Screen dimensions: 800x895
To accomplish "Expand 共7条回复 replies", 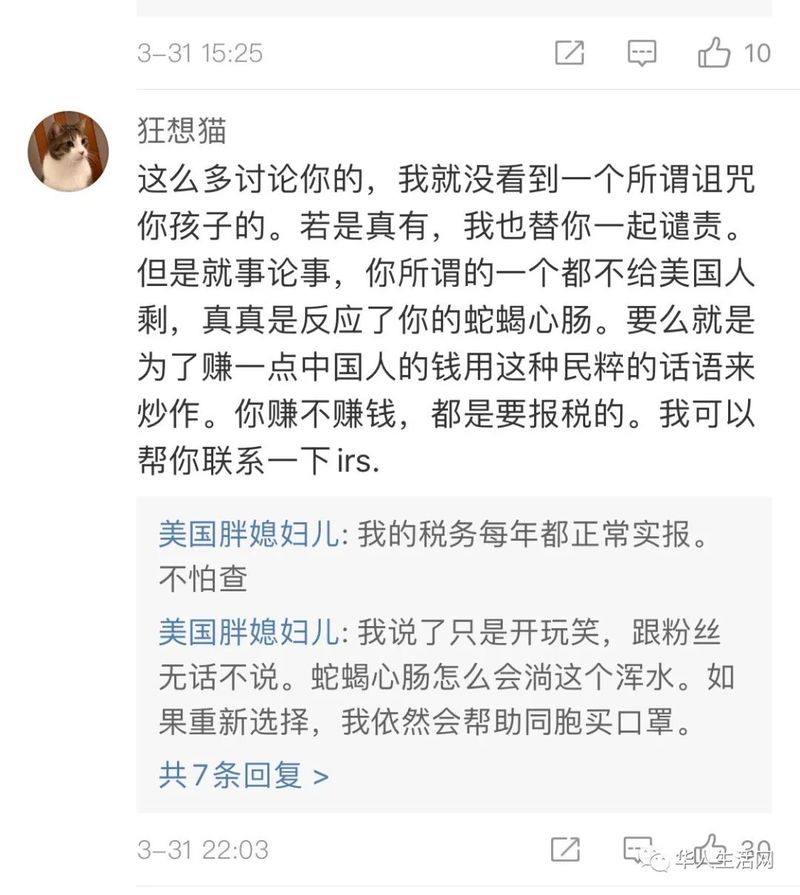I will click(243, 774).
